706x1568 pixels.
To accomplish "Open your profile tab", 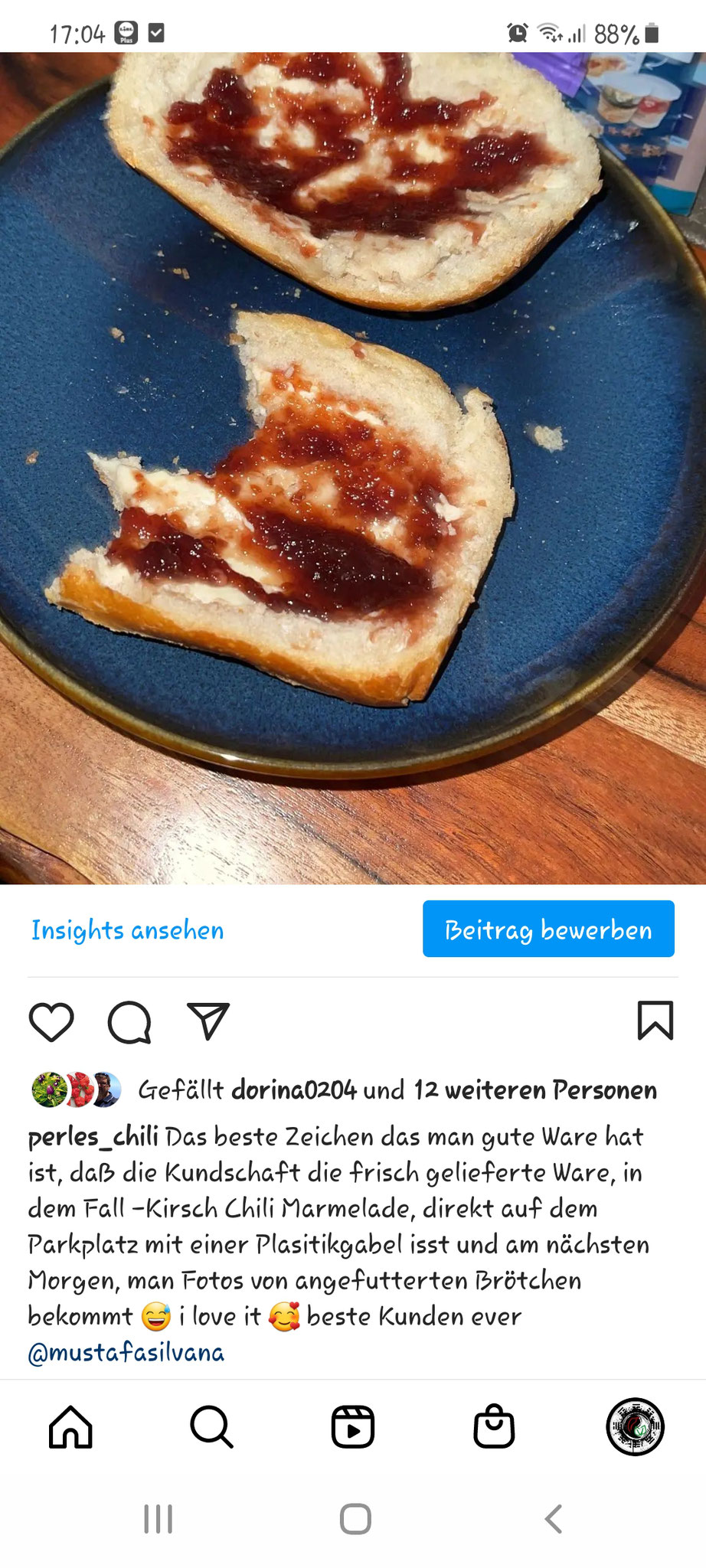I will tap(635, 1427).
